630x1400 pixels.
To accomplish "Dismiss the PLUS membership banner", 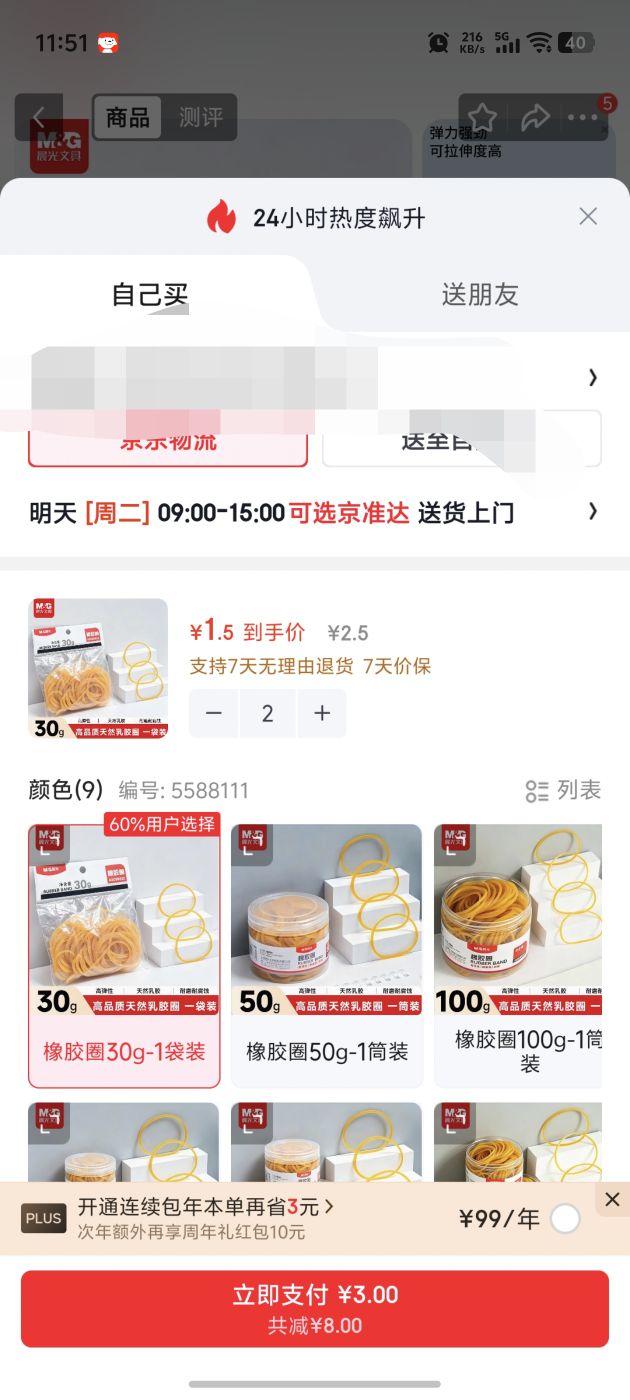I will click(x=612, y=1199).
